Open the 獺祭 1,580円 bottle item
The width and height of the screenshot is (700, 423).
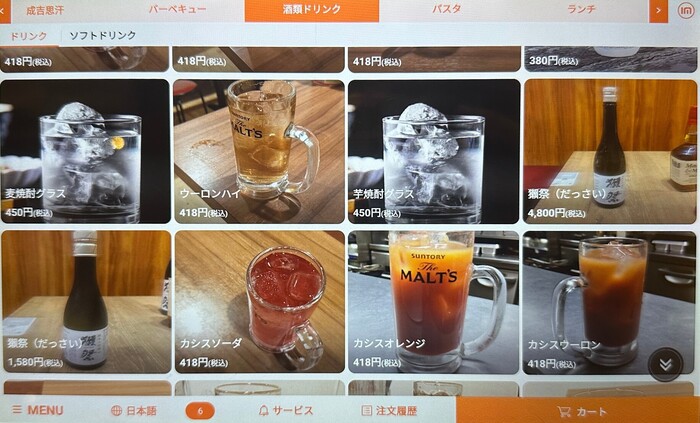pos(85,302)
